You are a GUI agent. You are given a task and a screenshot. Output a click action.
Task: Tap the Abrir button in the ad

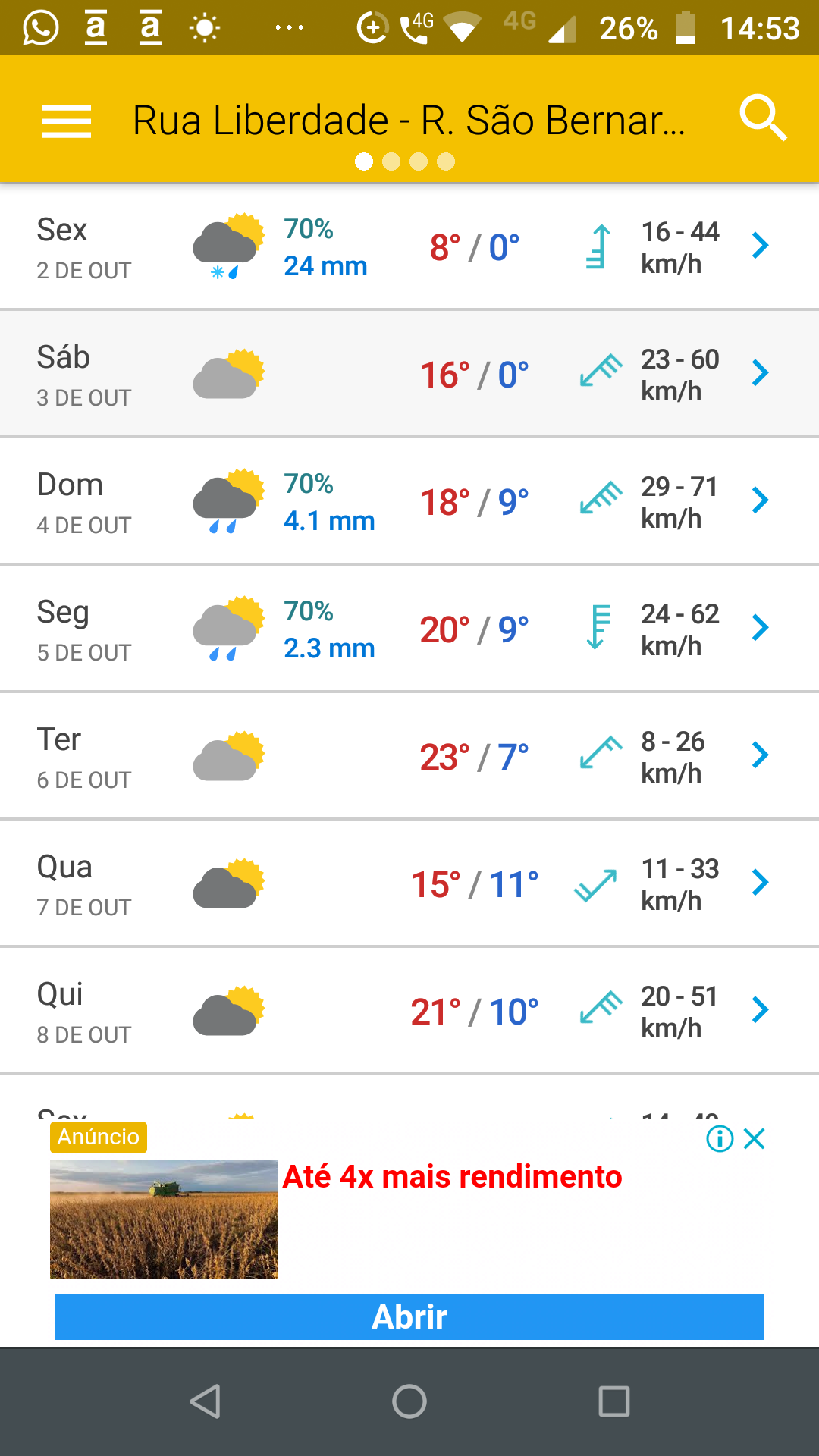409,1317
